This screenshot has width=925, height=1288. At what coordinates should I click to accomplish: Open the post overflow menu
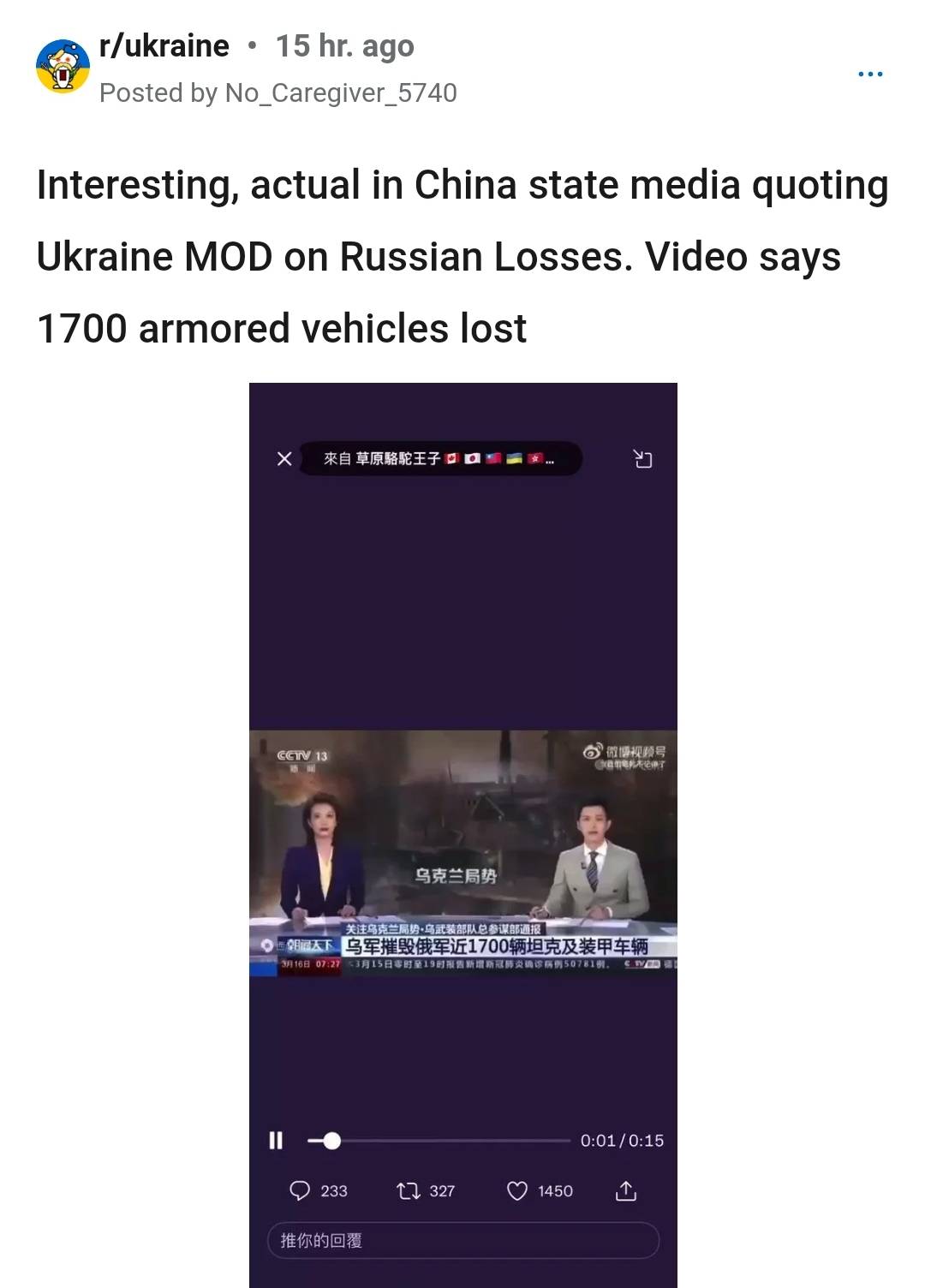coord(870,74)
